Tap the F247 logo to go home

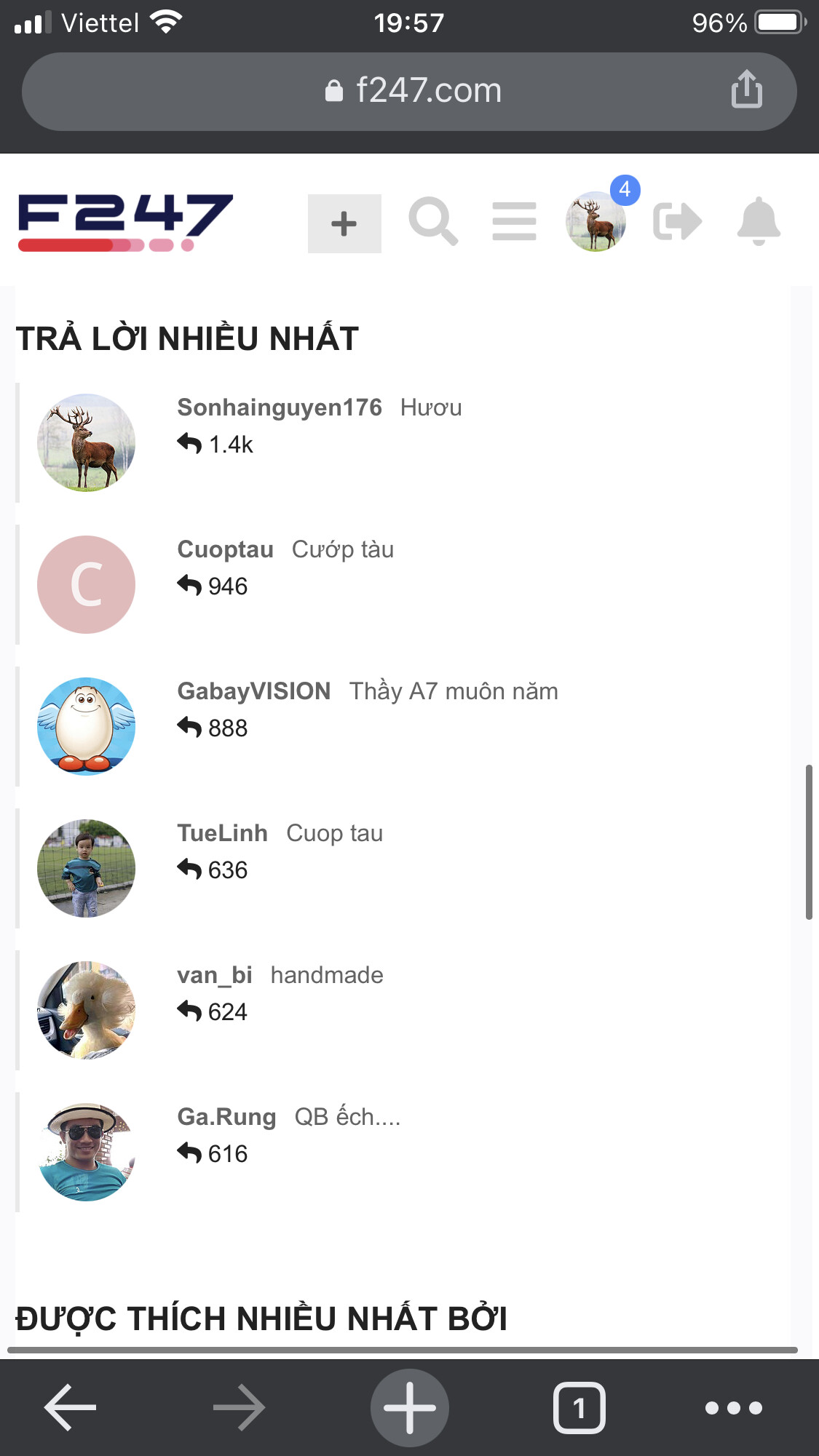coord(125,222)
